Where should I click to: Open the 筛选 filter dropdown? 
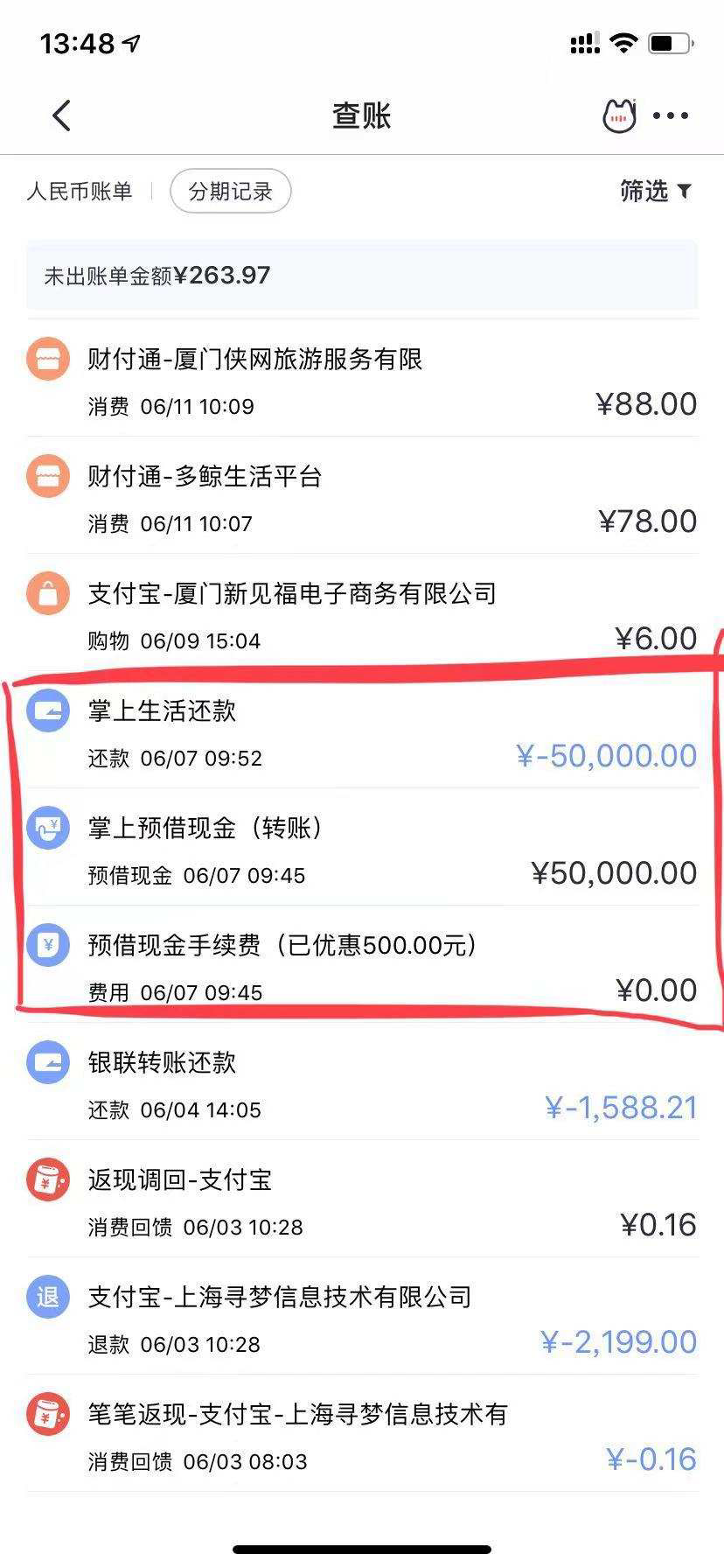(x=656, y=190)
